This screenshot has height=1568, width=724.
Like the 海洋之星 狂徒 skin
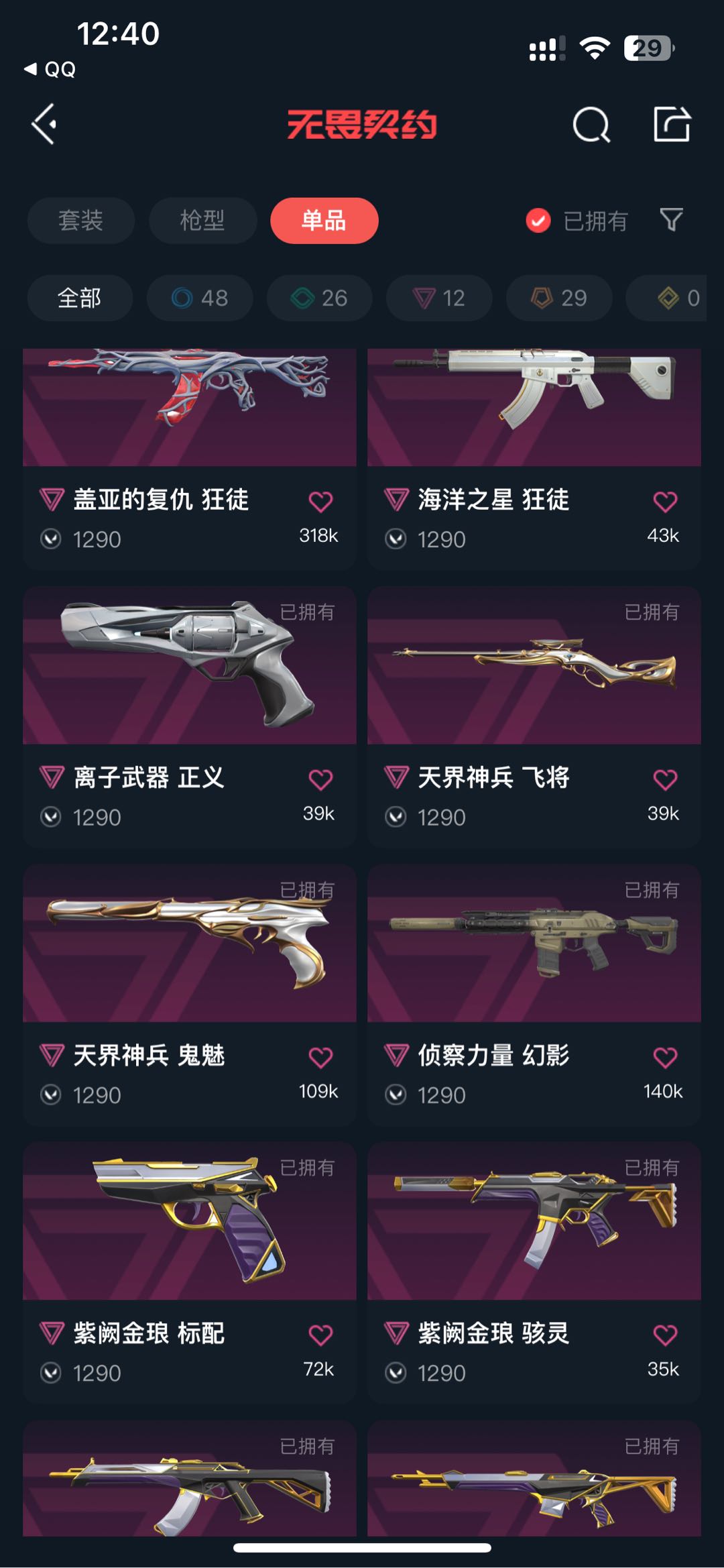click(x=664, y=502)
